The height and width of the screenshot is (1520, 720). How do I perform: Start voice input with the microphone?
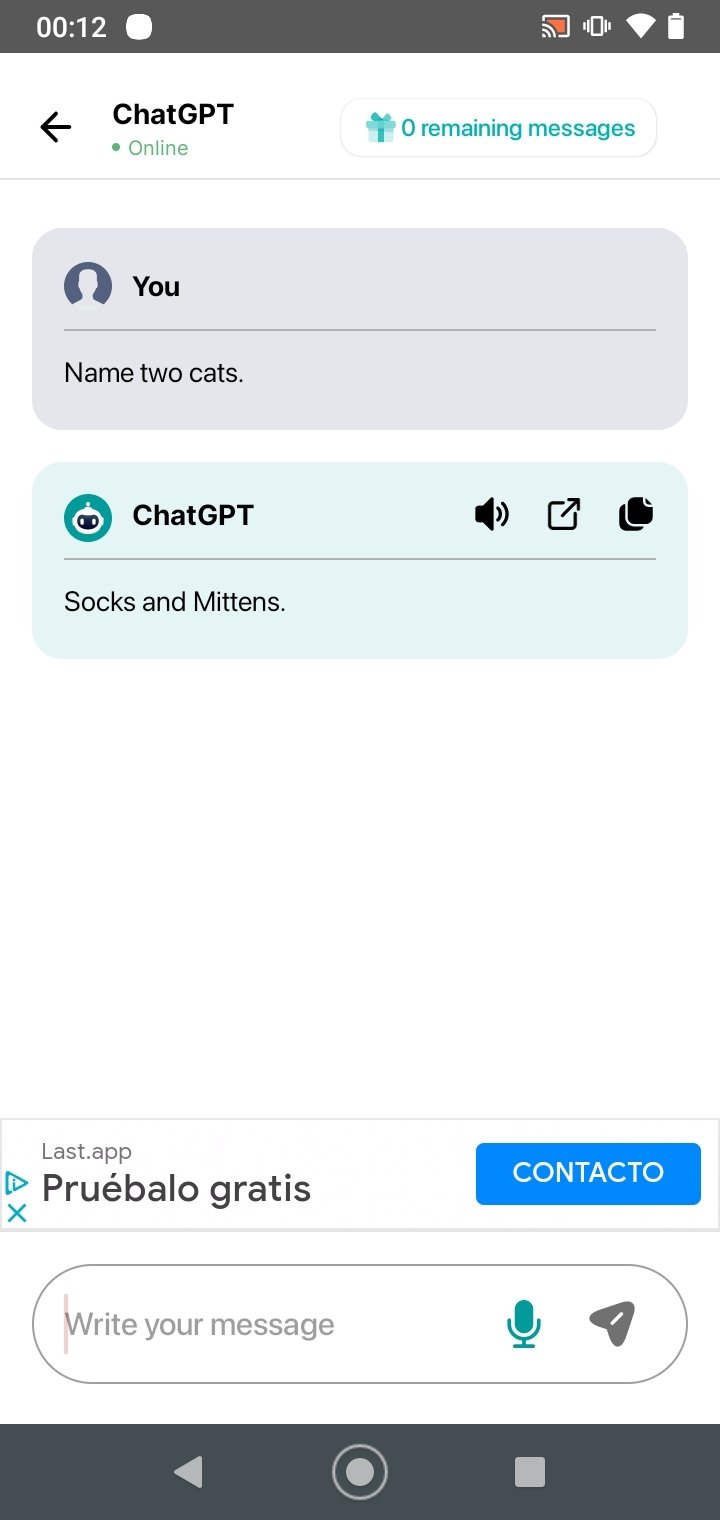[x=523, y=1324]
